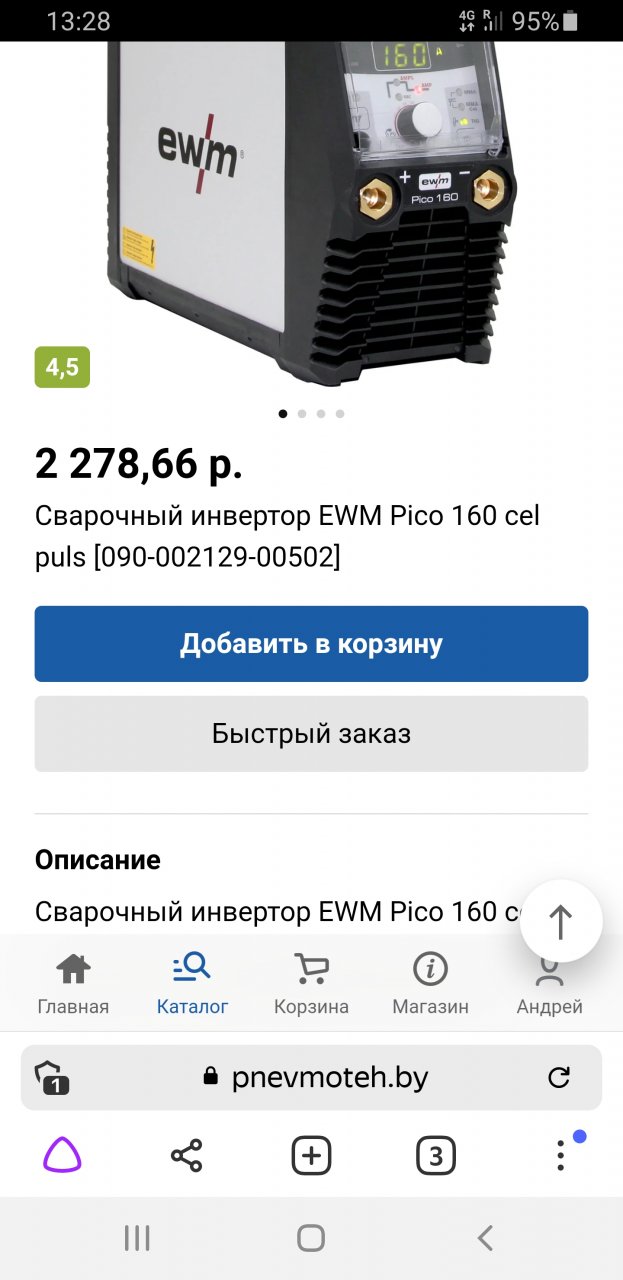
Task: Share this product page
Action: pyautogui.click(x=186, y=1157)
